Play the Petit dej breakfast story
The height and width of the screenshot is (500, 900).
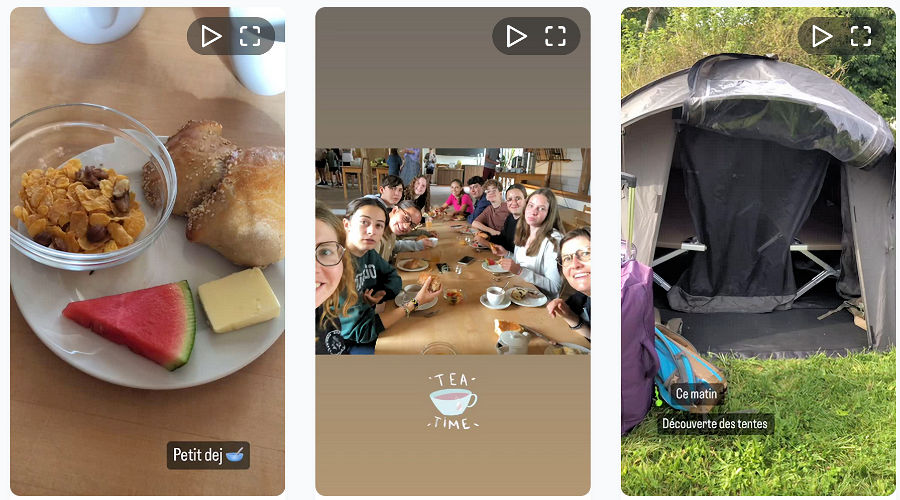point(211,37)
